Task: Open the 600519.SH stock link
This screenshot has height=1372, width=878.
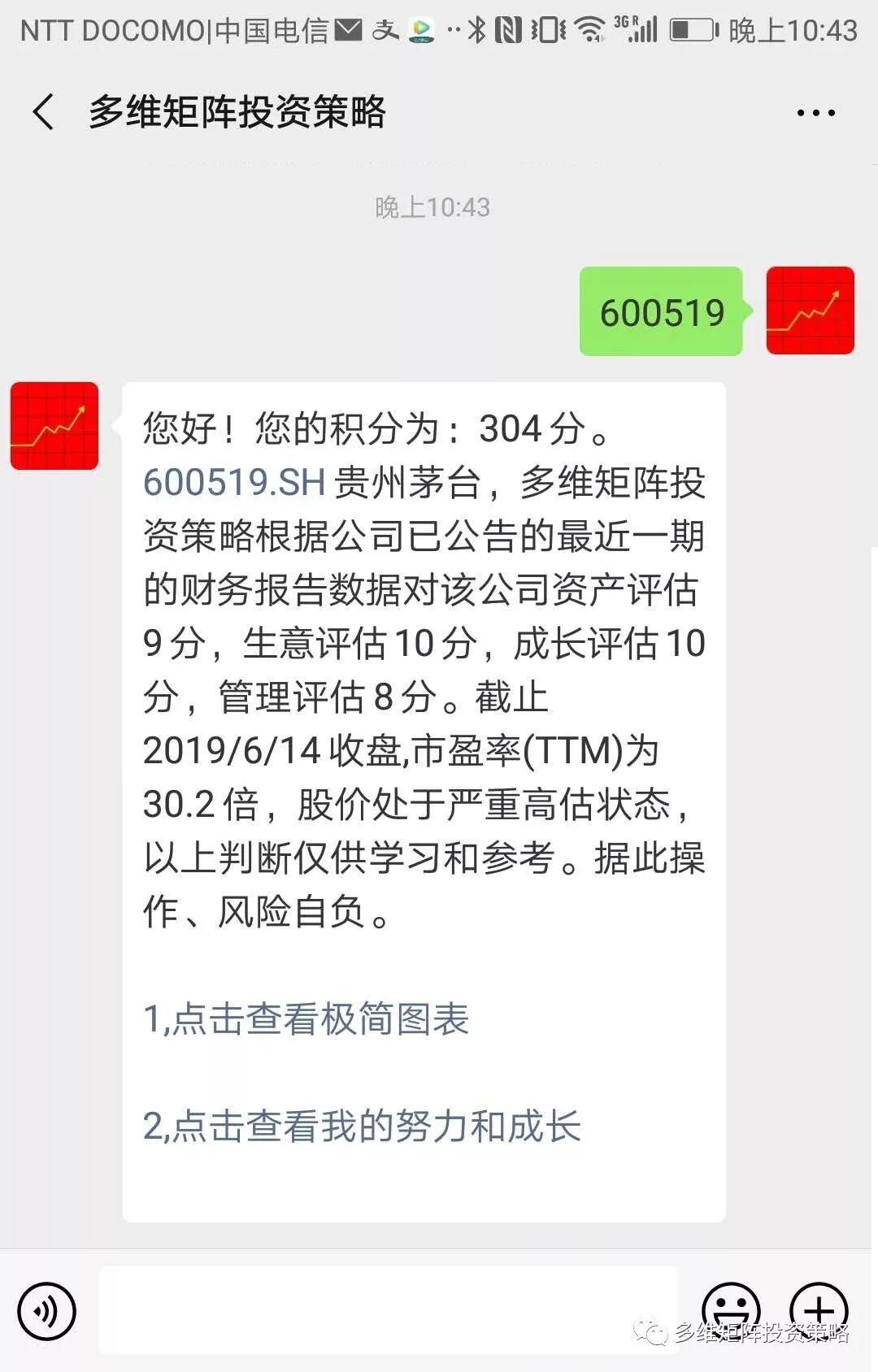Action: tap(234, 482)
